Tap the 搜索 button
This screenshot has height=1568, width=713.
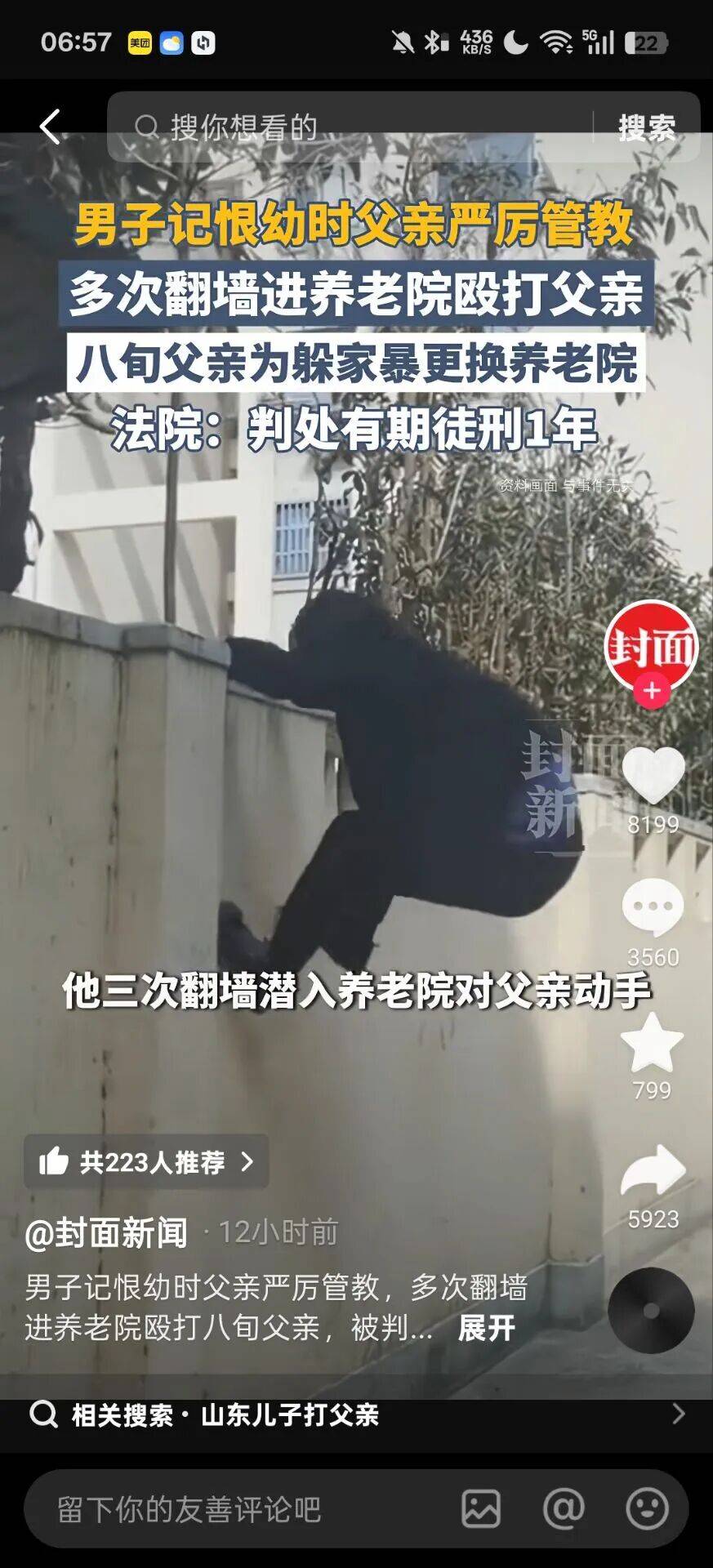(x=646, y=127)
